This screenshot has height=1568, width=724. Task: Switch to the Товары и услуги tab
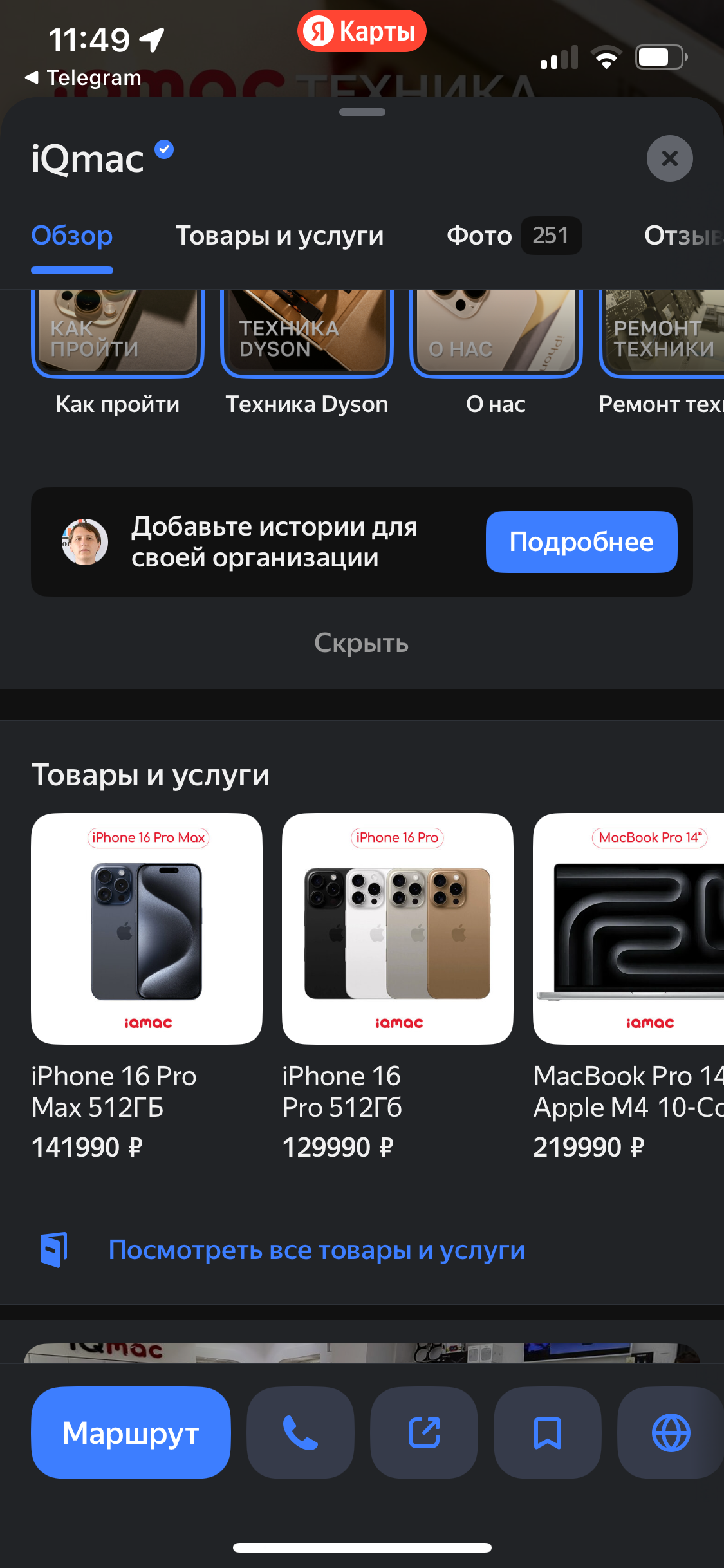point(279,236)
